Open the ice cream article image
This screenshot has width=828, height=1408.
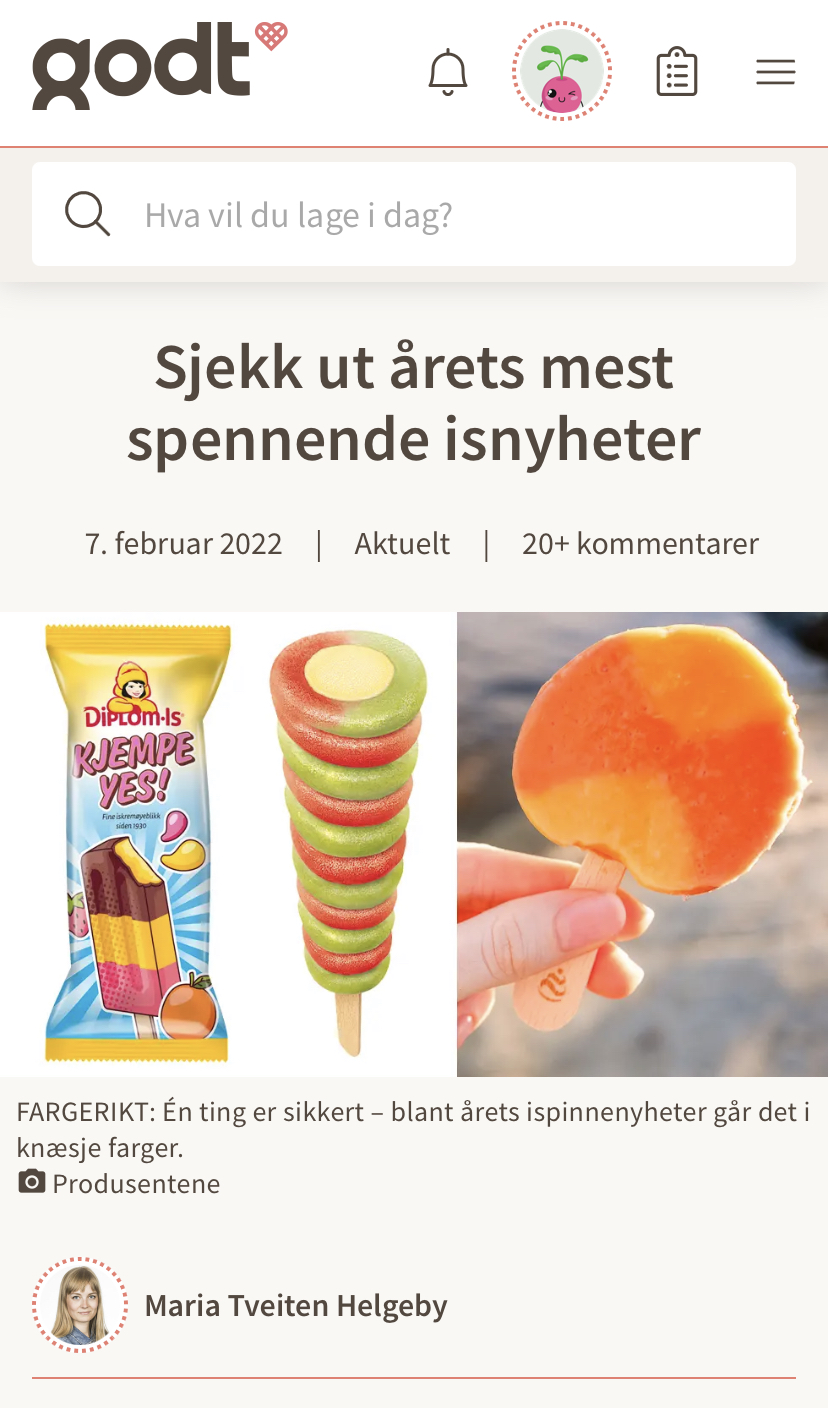[x=414, y=844]
